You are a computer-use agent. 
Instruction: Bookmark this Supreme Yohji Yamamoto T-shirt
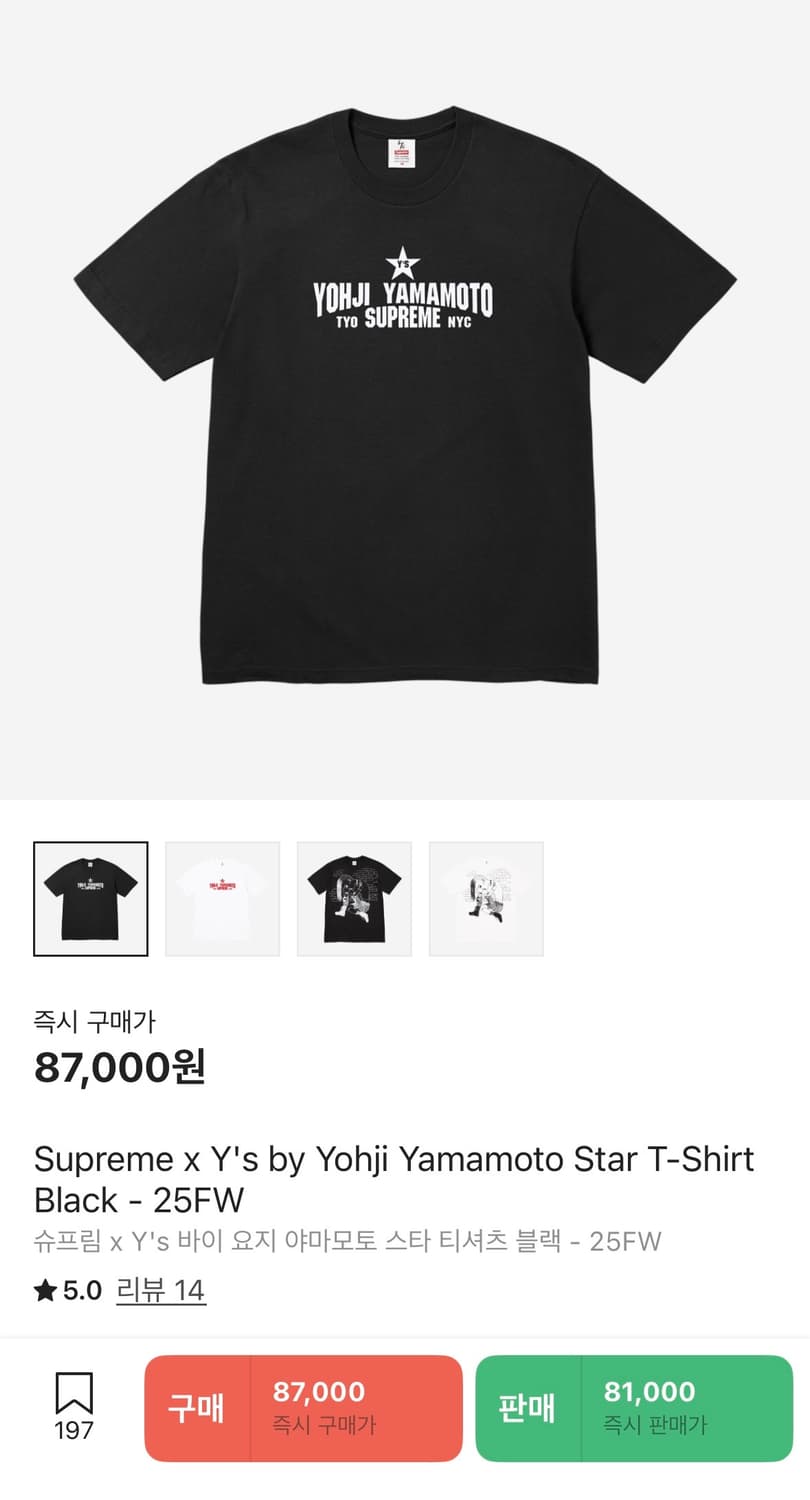(74, 1406)
